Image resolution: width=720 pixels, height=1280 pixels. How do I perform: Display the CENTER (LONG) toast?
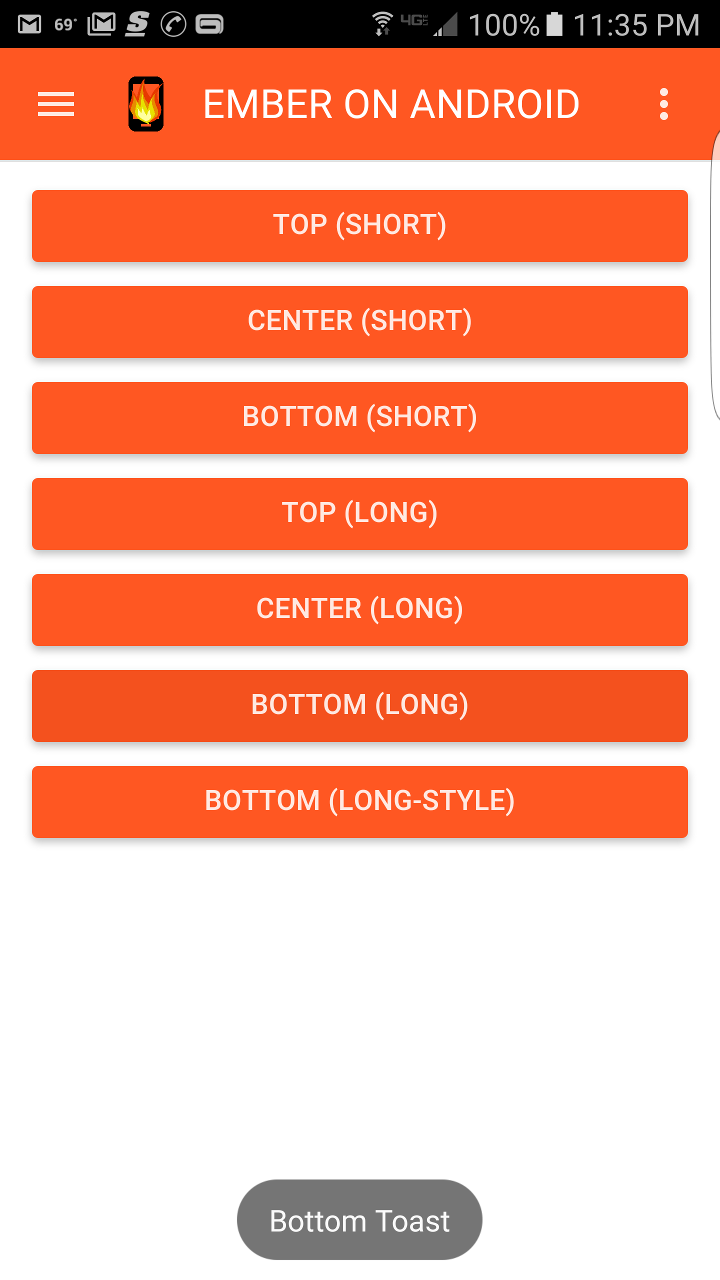click(x=360, y=609)
